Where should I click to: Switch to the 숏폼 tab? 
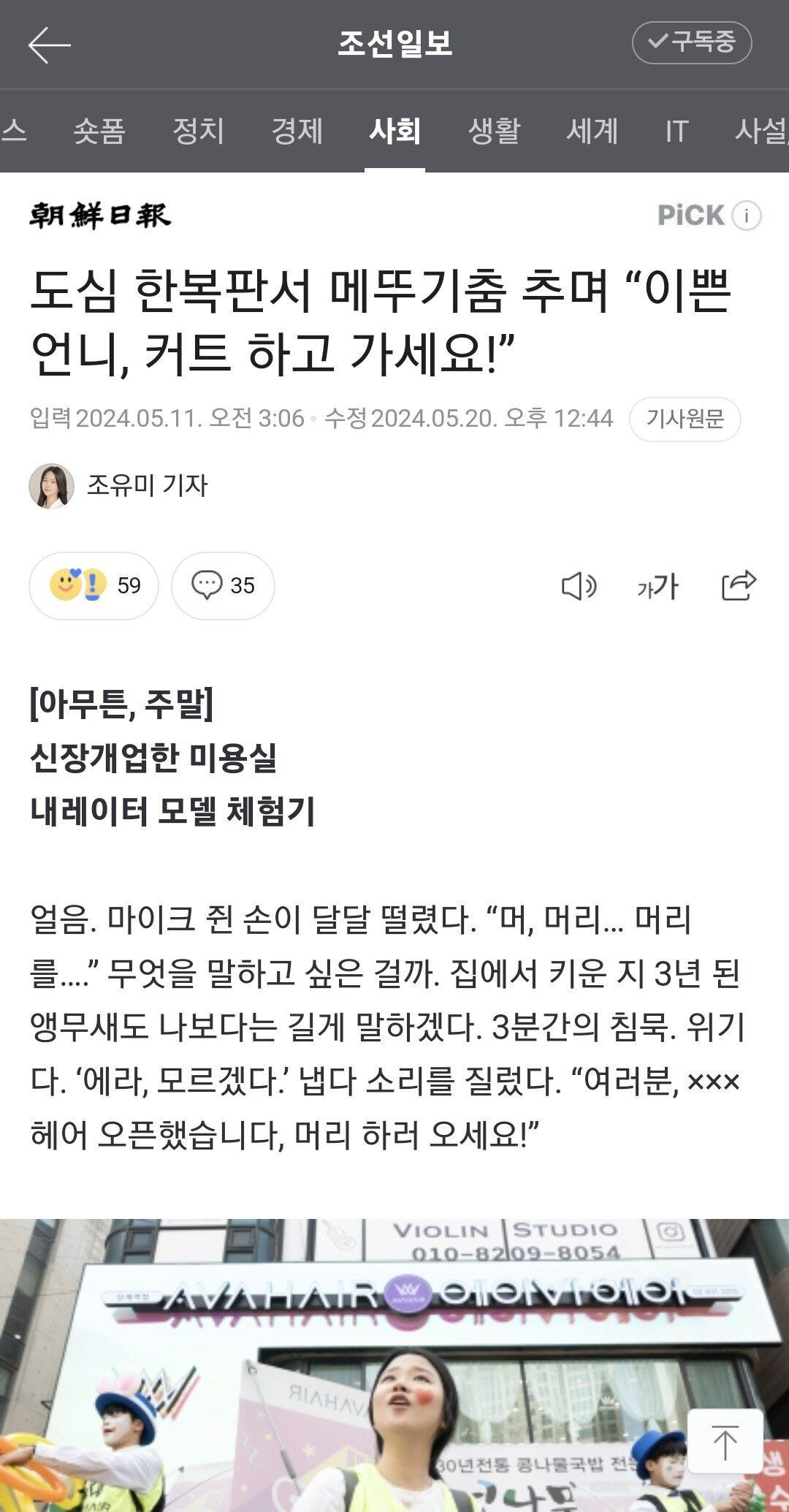pos(99,132)
